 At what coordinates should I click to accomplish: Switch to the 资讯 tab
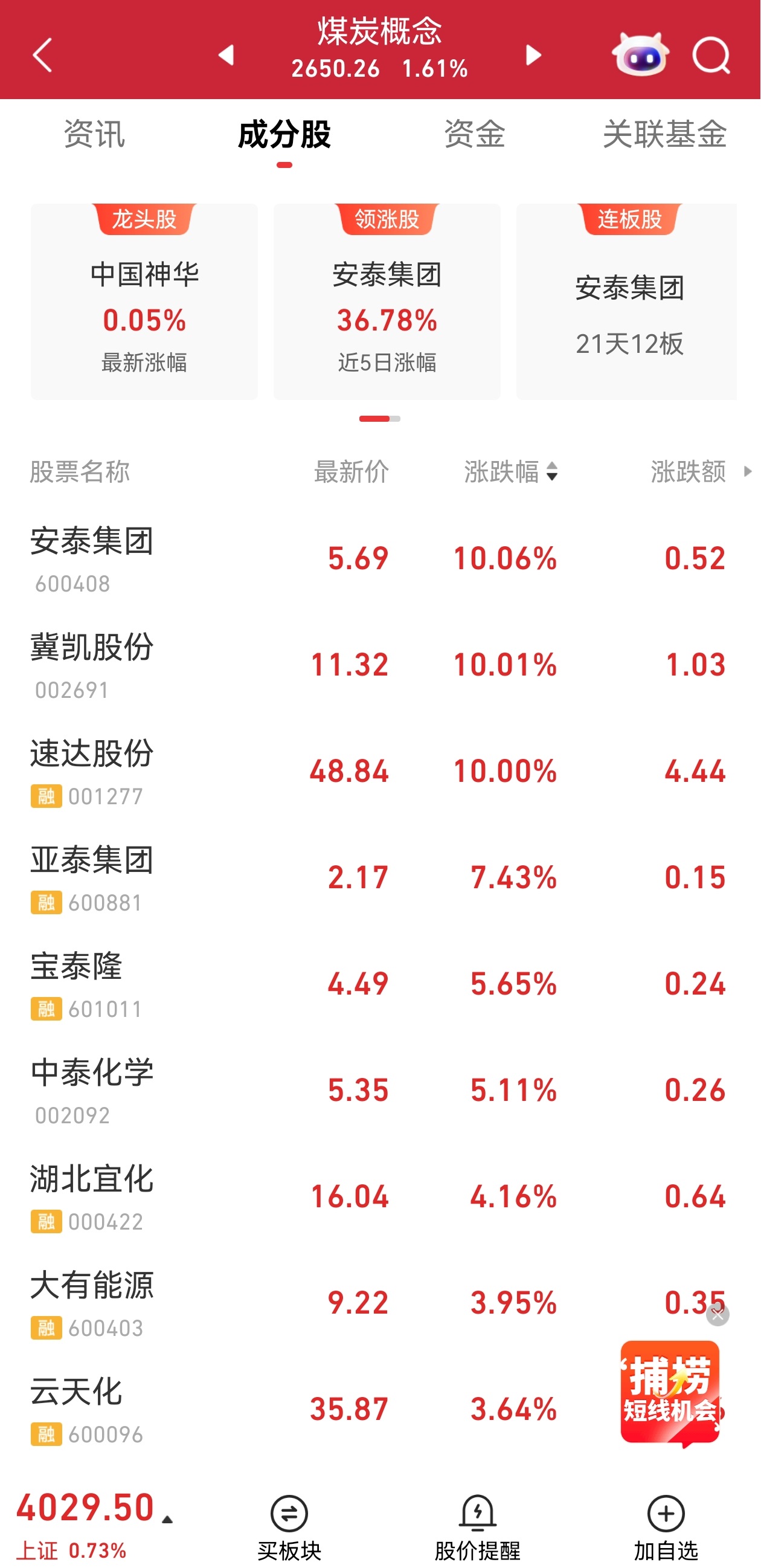pos(94,134)
